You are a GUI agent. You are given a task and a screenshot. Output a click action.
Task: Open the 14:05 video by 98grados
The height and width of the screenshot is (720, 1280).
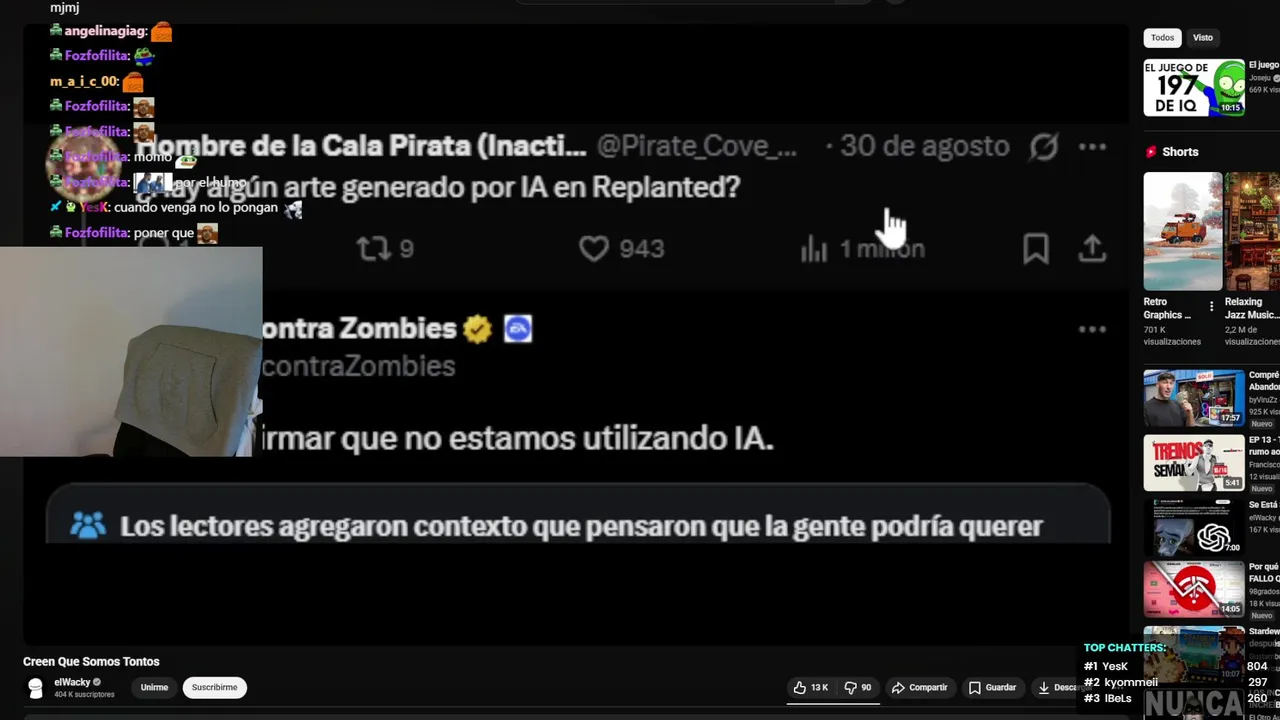[1194, 589]
